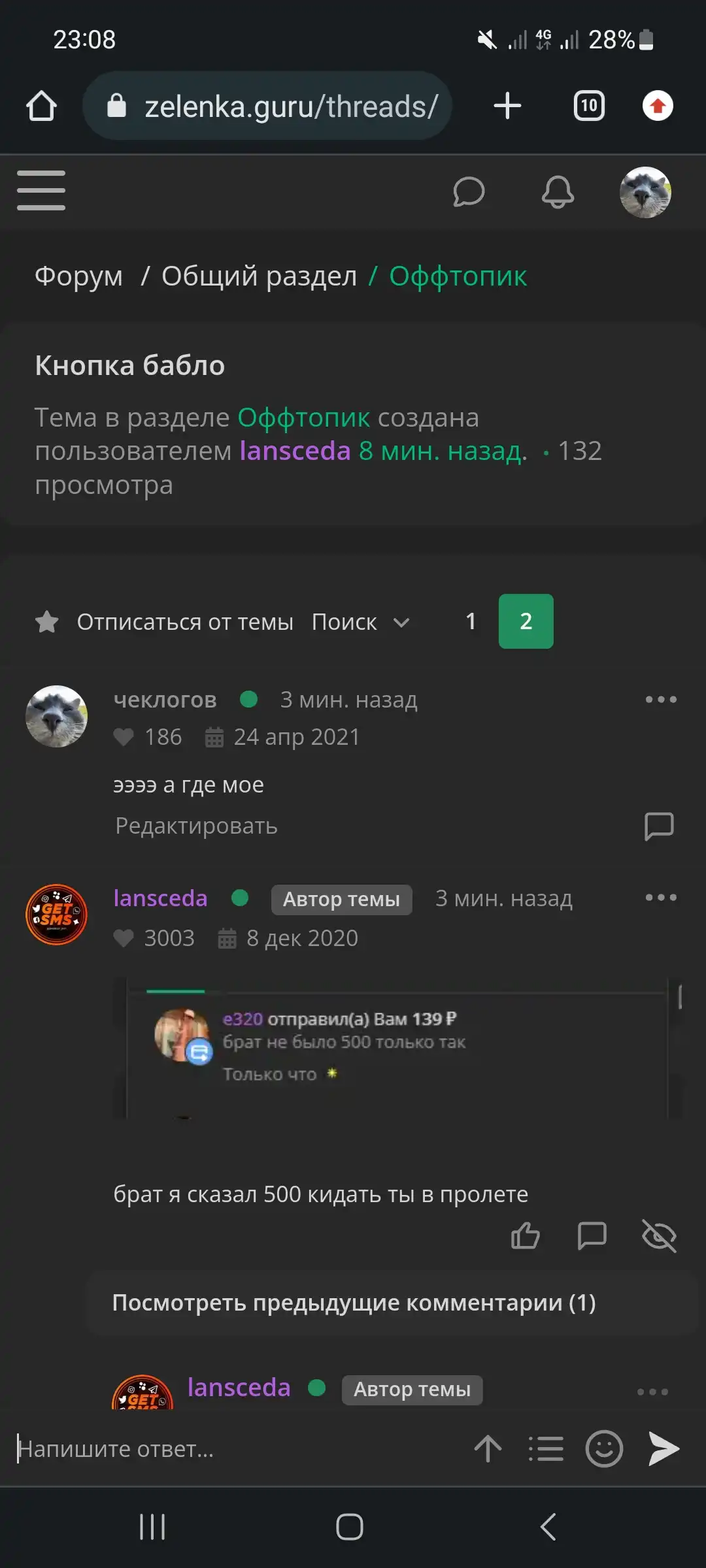
Task: Expand Посмотреть предыдущие комментарии (1)
Action: (354, 1303)
